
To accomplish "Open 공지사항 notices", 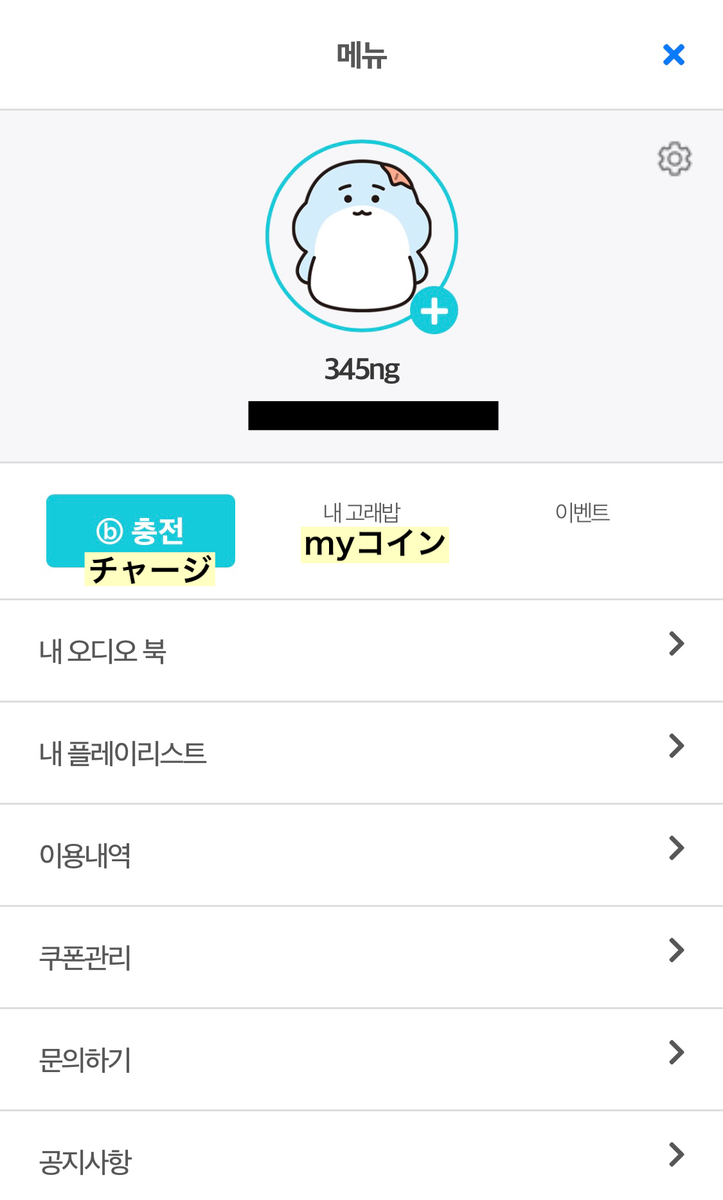I will [361, 1156].
